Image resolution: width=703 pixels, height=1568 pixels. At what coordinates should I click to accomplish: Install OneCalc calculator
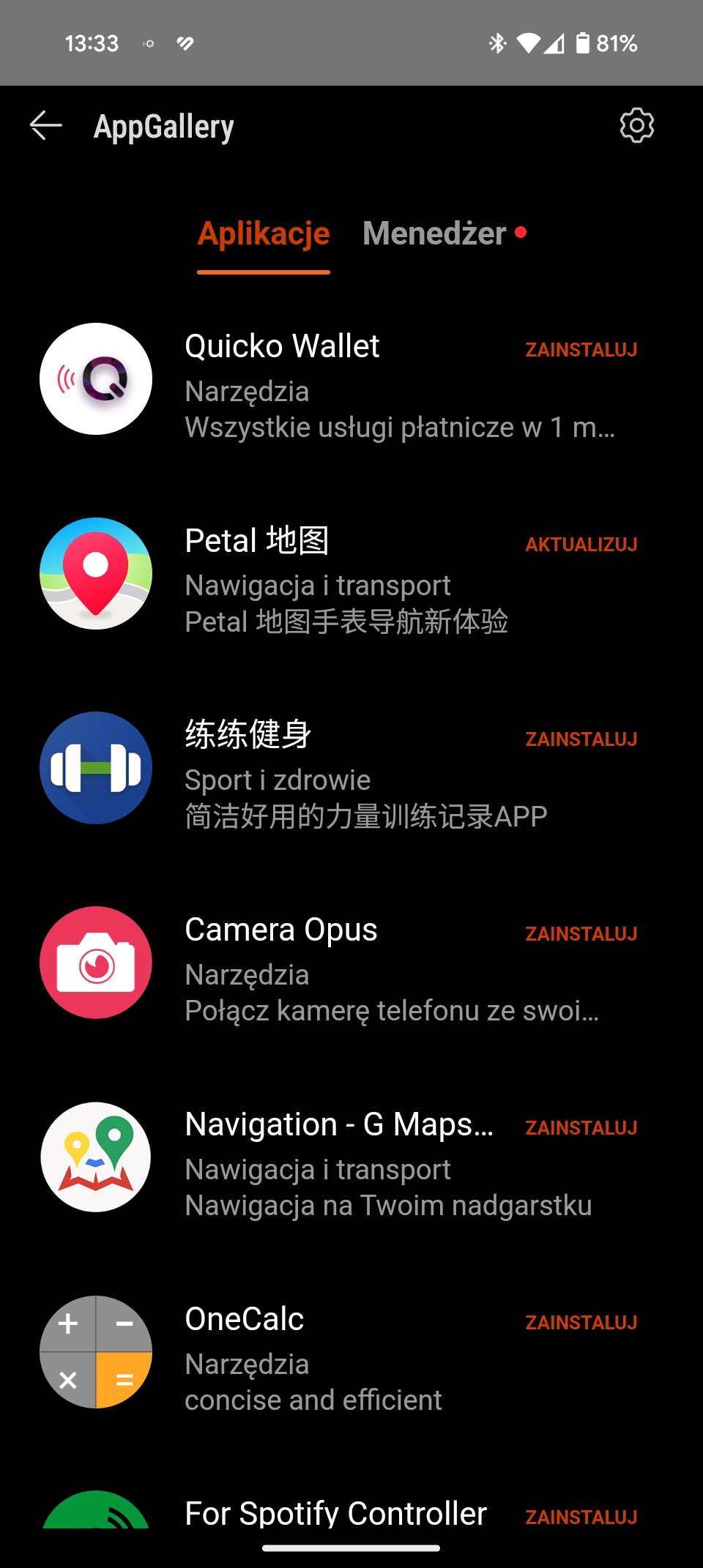coord(581,1323)
